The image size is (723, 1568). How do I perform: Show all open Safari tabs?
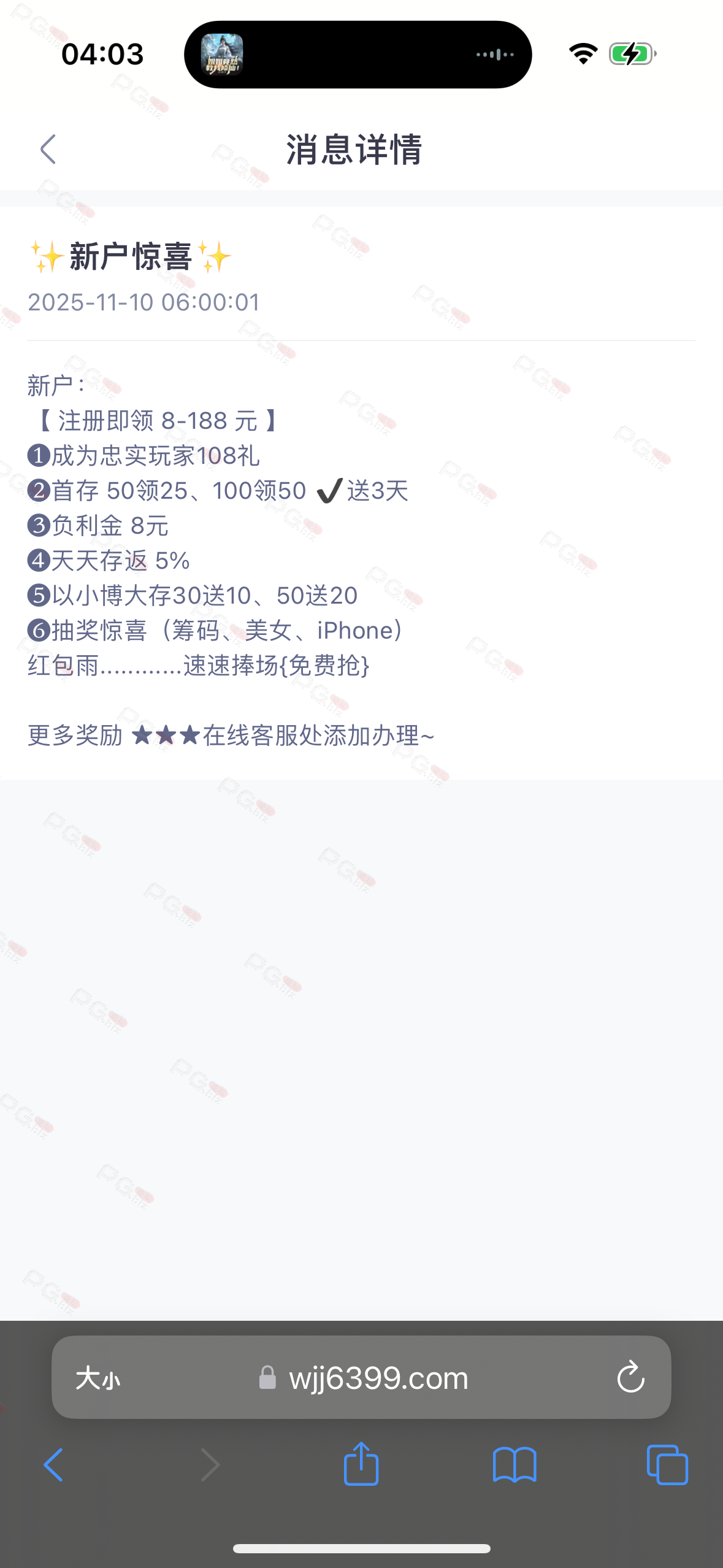point(667,1465)
